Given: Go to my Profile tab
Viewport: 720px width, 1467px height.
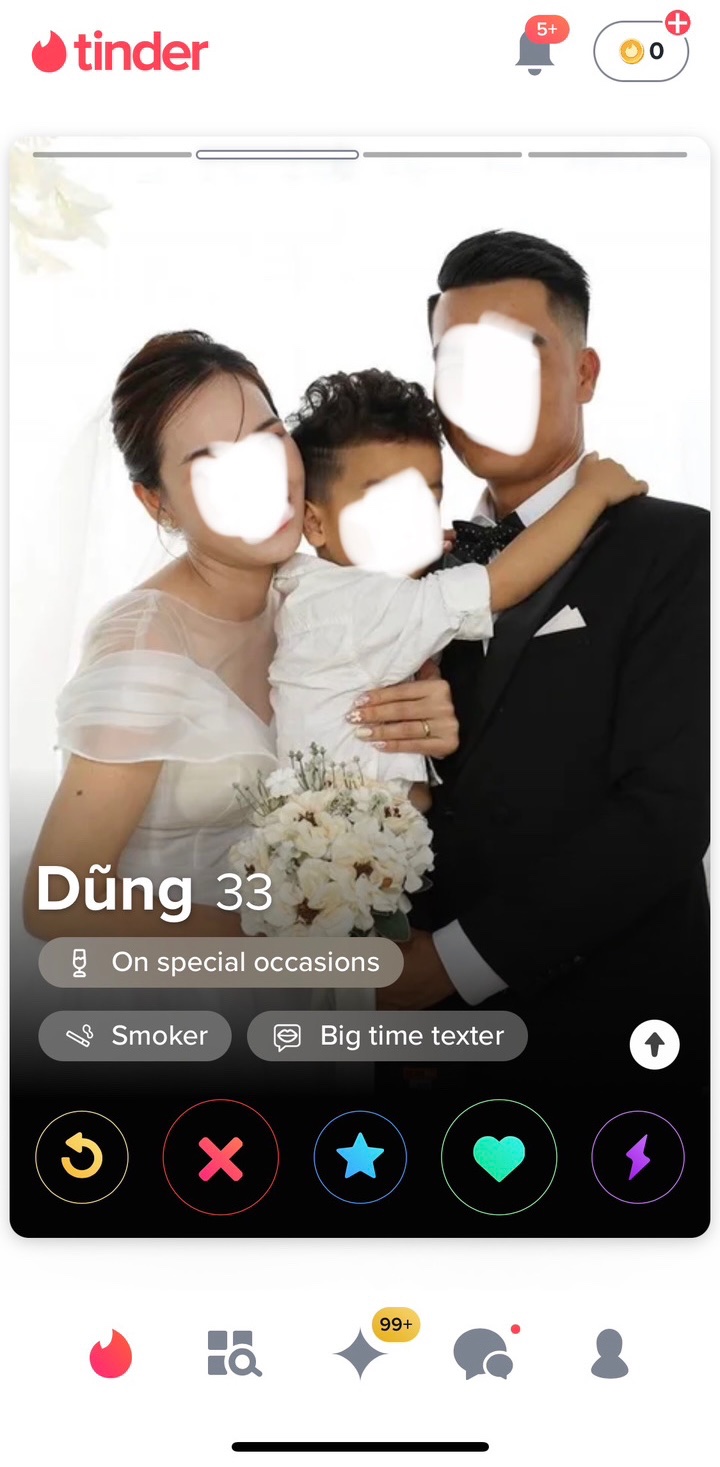Looking at the screenshot, I should click(x=609, y=1354).
